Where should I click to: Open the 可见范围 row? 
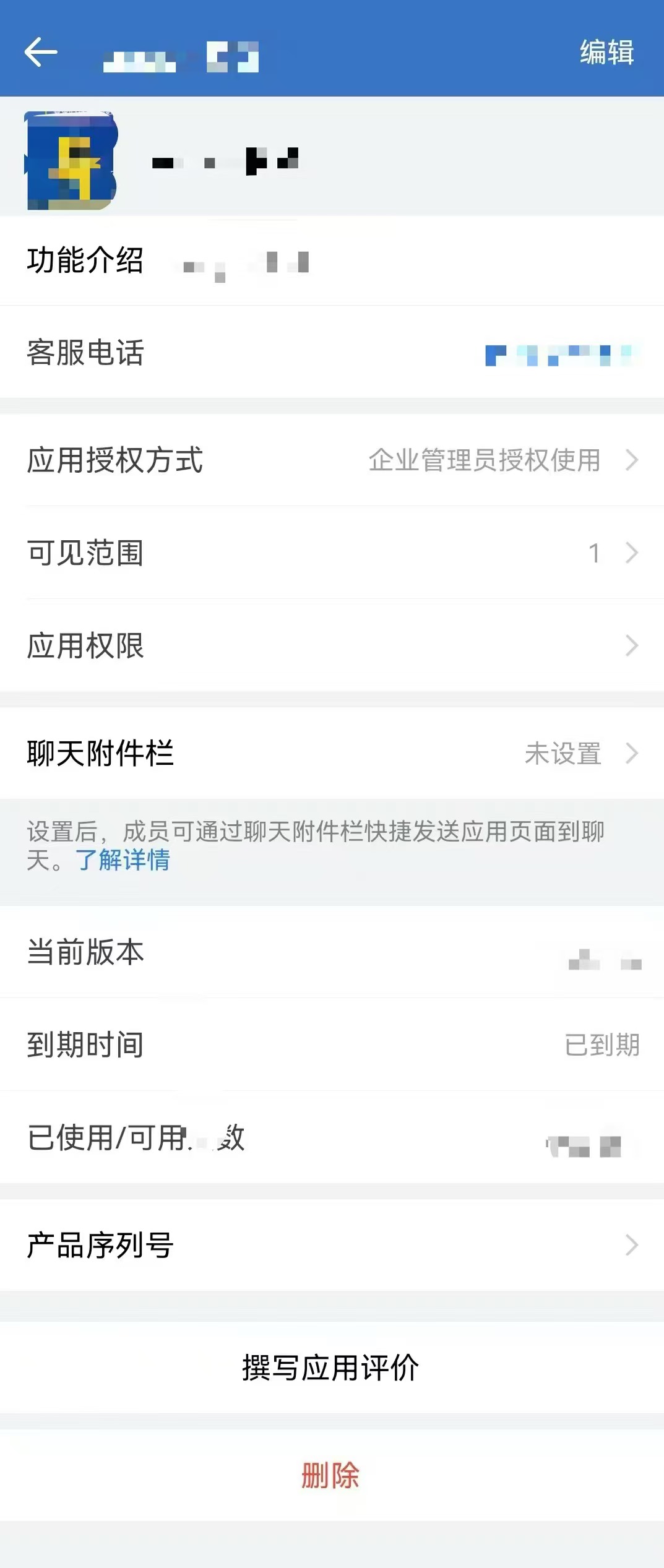[332, 553]
